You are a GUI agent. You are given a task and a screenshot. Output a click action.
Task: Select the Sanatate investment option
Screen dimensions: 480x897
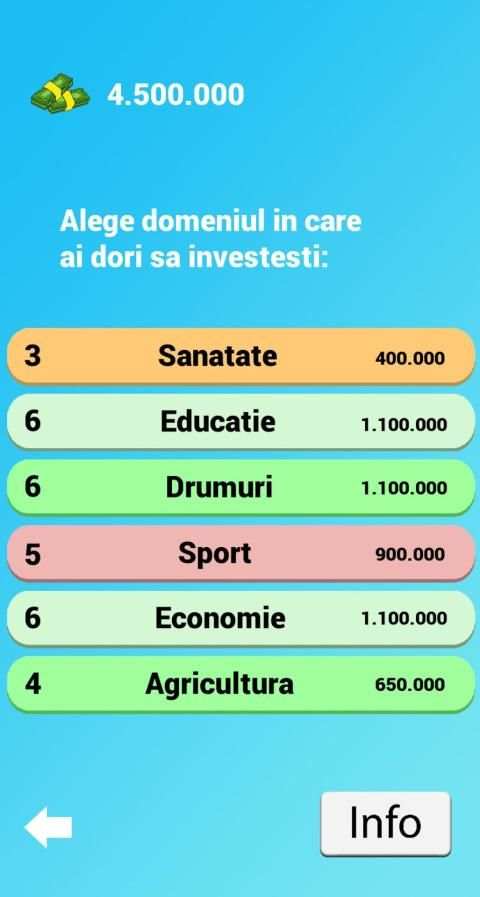tap(240, 356)
